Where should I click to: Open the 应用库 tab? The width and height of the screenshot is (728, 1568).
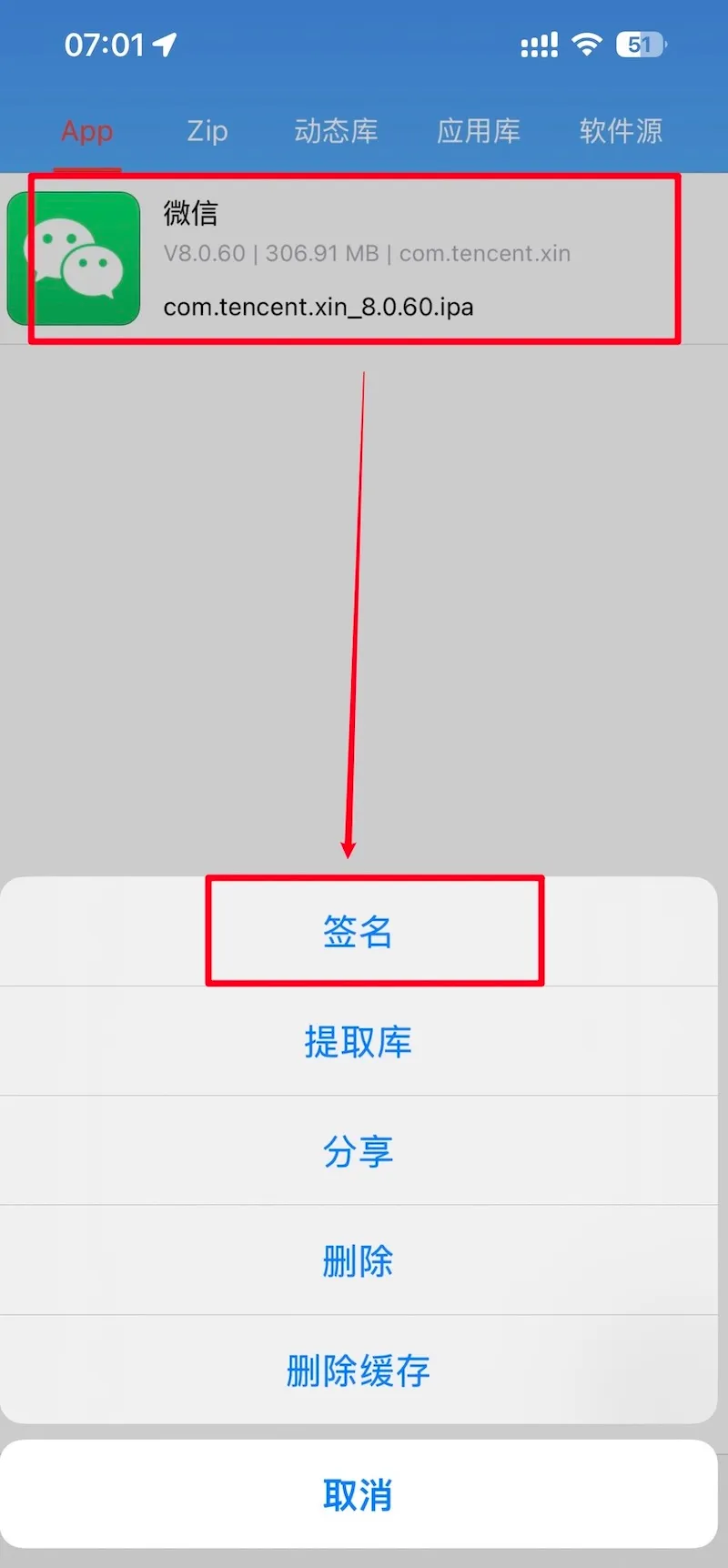click(479, 131)
